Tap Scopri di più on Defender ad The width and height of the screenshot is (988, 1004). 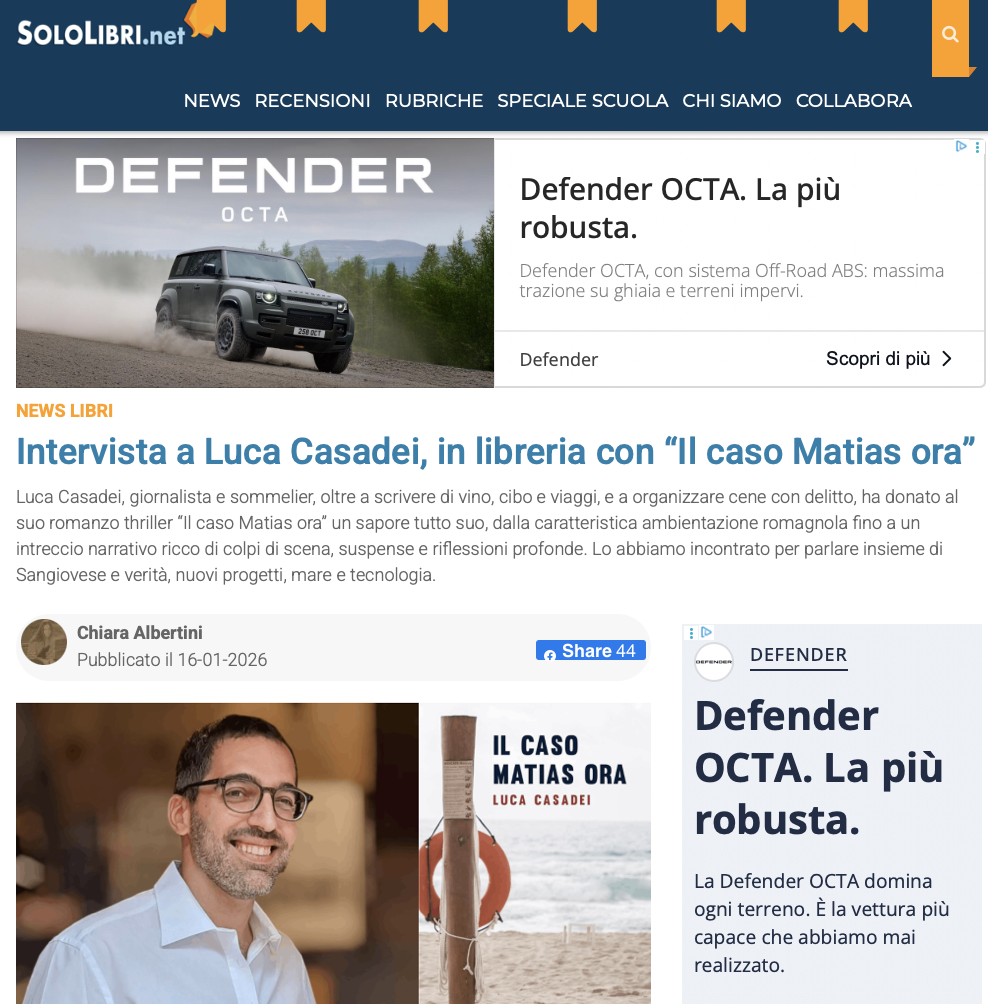pos(888,359)
